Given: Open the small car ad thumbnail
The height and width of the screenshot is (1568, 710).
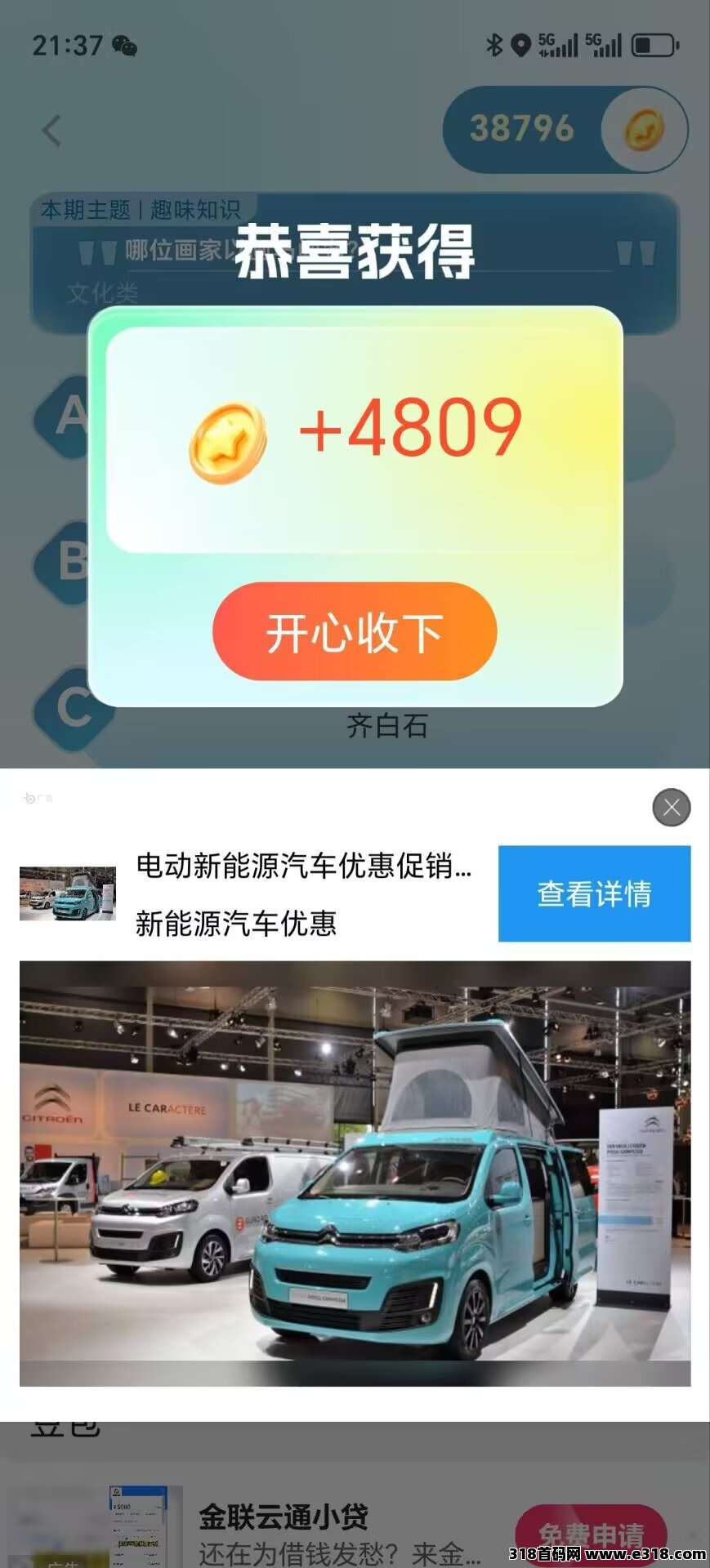Looking at the screenshot, I should tap(68, 893).
